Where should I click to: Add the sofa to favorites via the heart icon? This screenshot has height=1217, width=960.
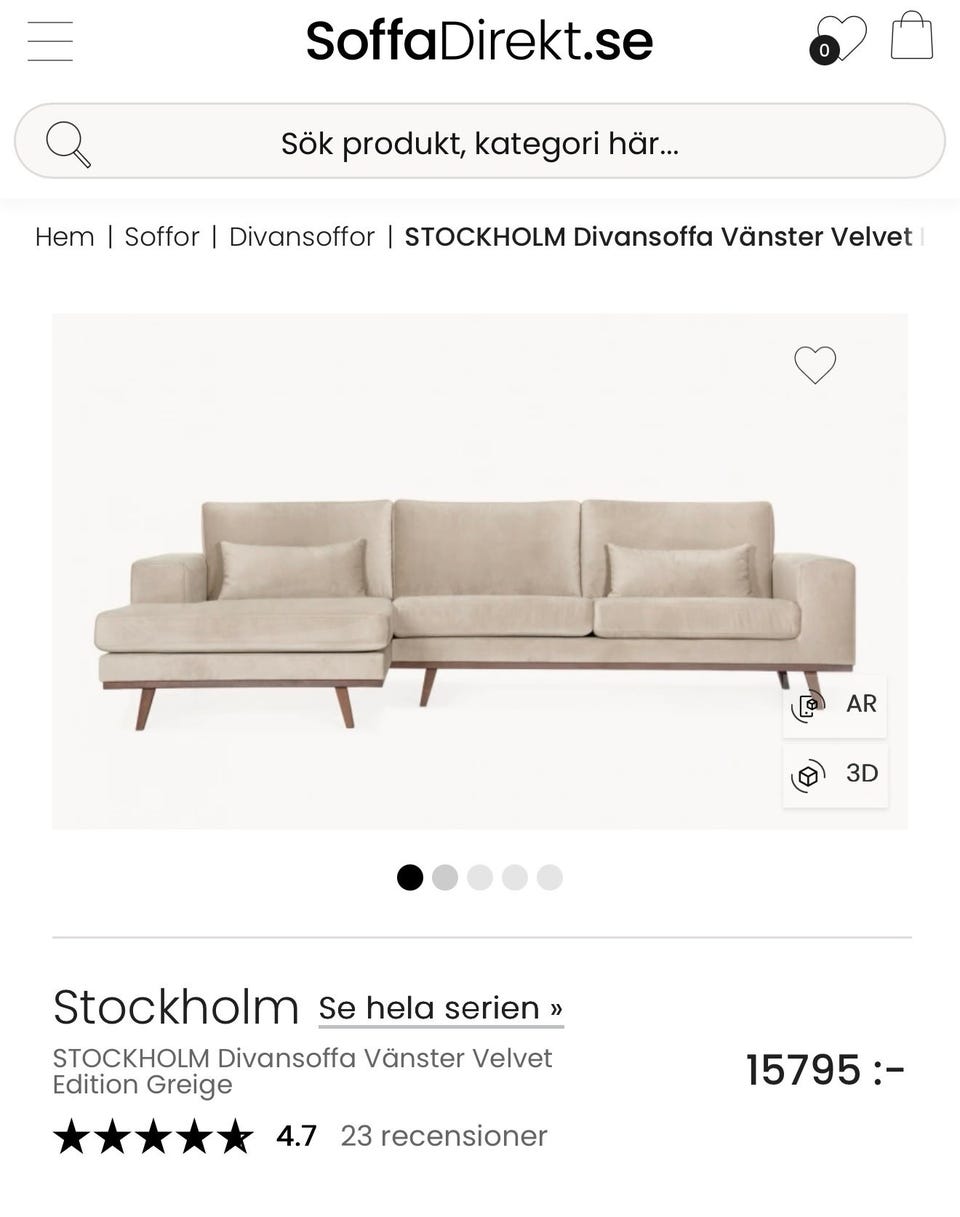coord(815,365)
